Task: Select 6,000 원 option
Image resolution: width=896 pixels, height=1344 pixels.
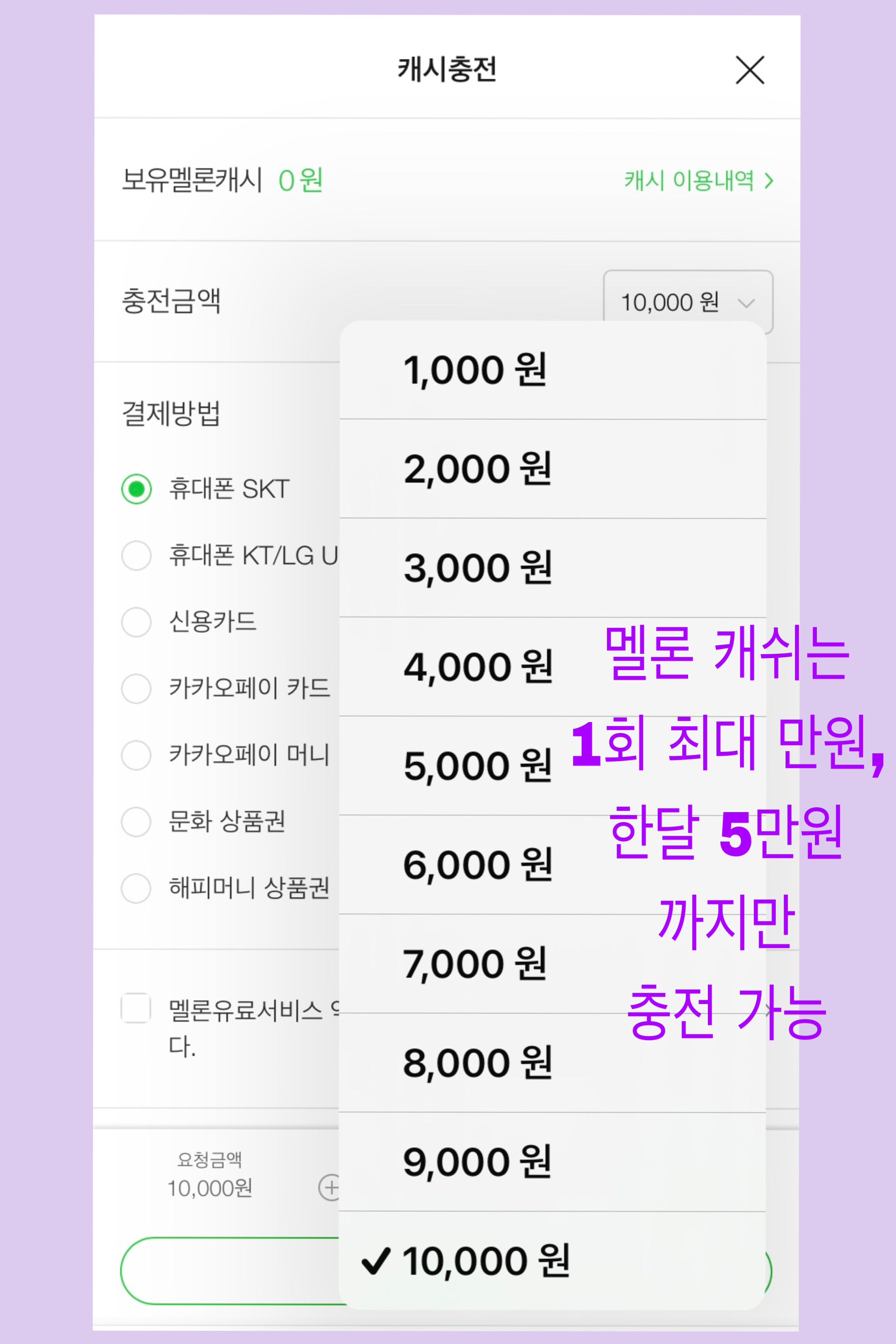Action: (553, 864)
